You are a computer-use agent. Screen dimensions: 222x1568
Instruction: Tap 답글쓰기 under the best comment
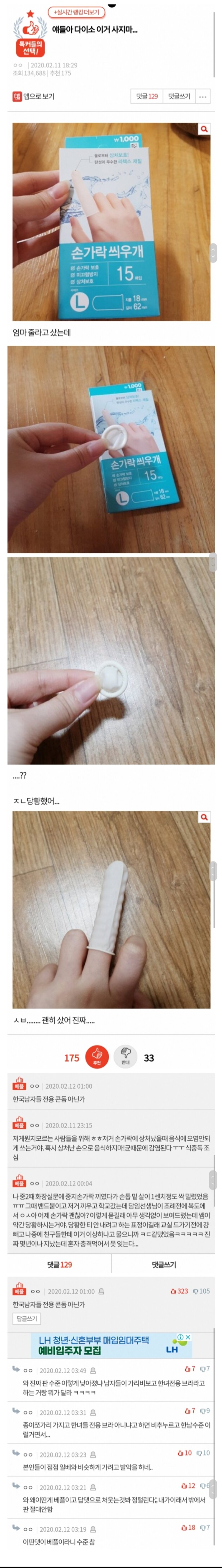point(27,1318)
